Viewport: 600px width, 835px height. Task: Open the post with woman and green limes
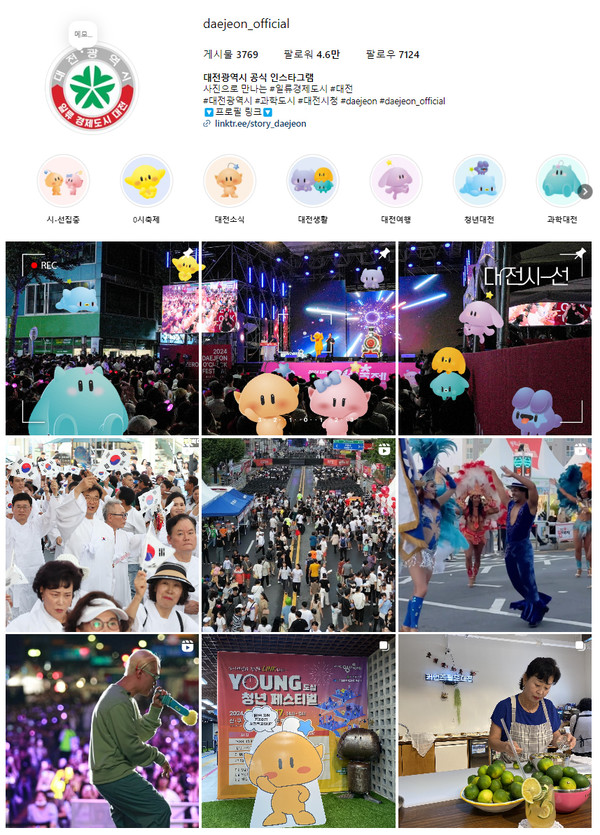[x=494, y=731]
